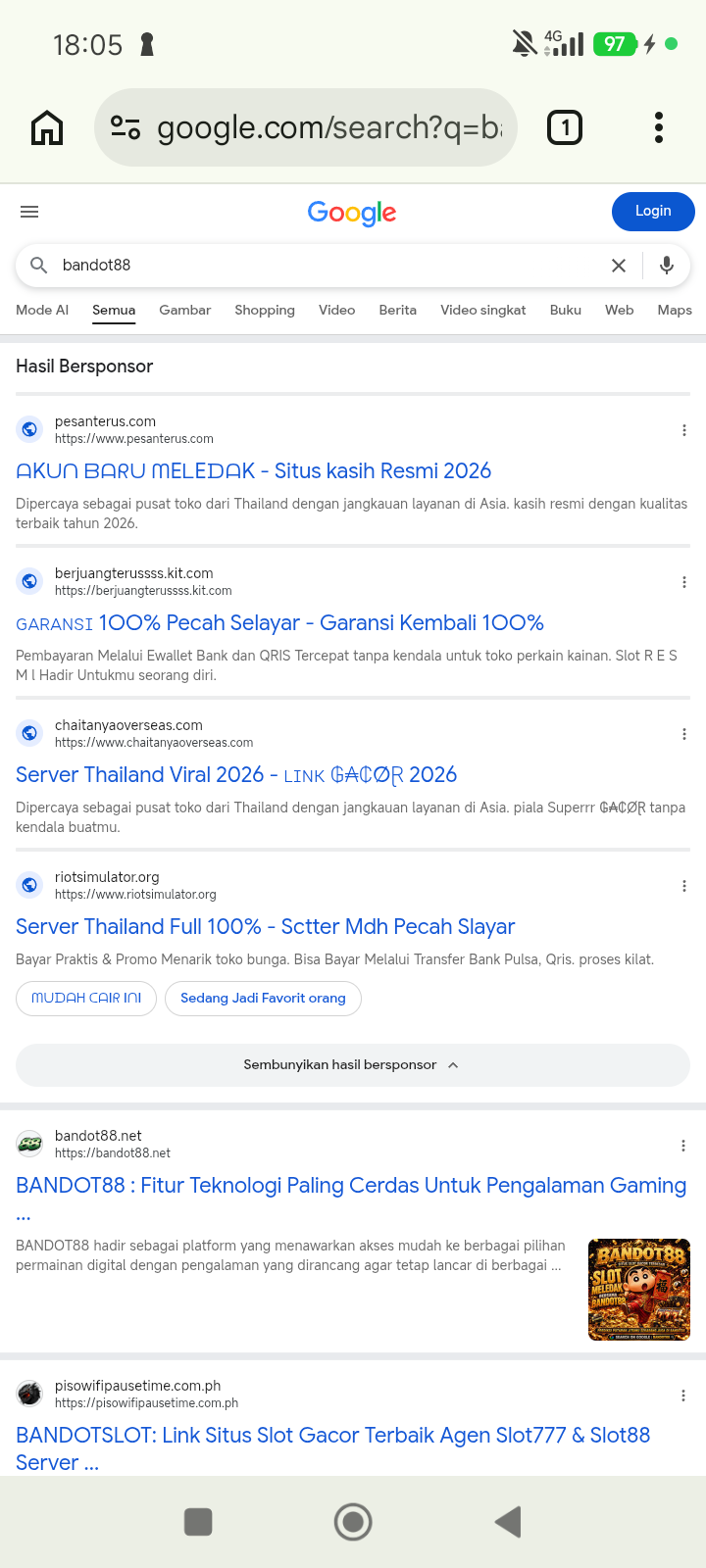Open the Server Thailand Viral 2026 result
This screenshot has height=1568, width=706.
pyautogui.click(x=236, y=774)
